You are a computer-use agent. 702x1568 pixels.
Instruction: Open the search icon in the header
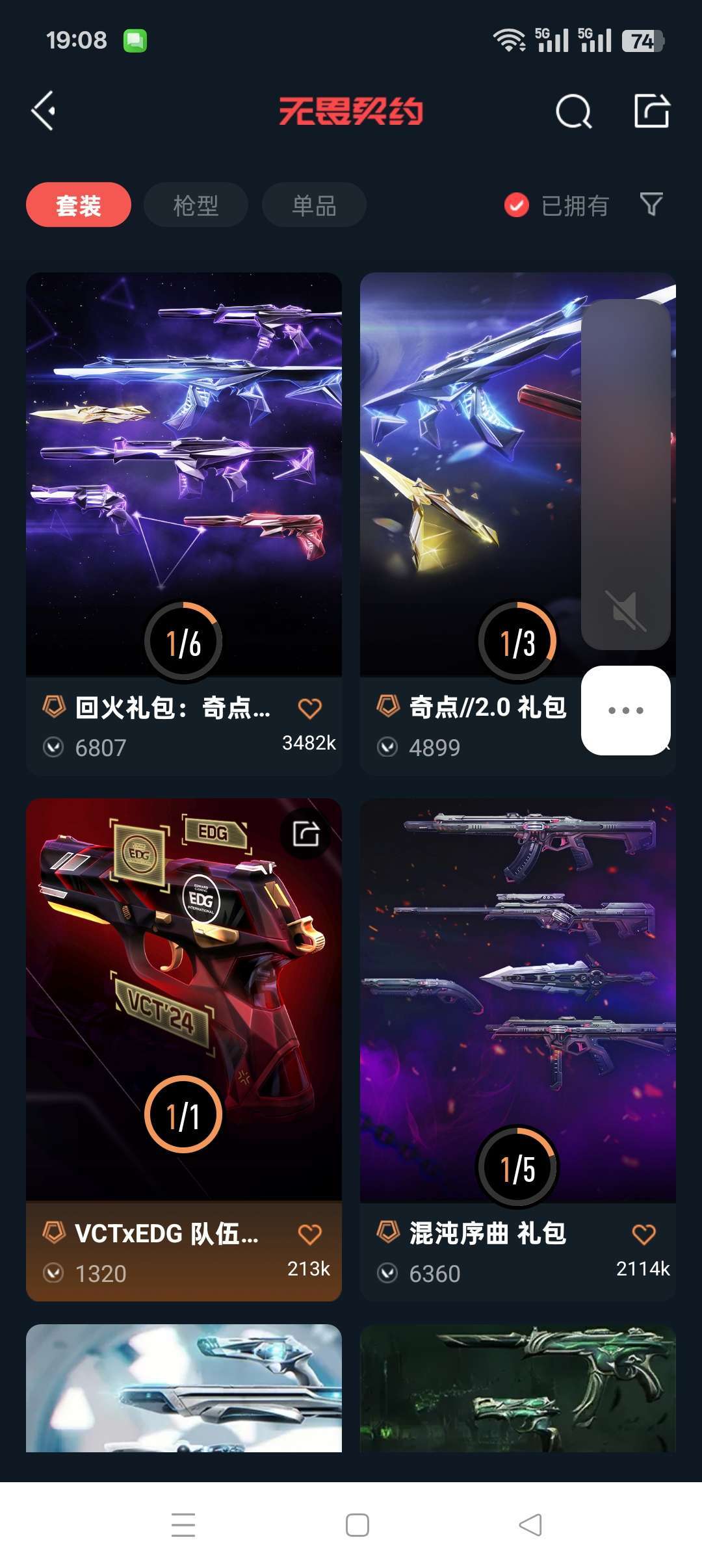coord(573,111)
